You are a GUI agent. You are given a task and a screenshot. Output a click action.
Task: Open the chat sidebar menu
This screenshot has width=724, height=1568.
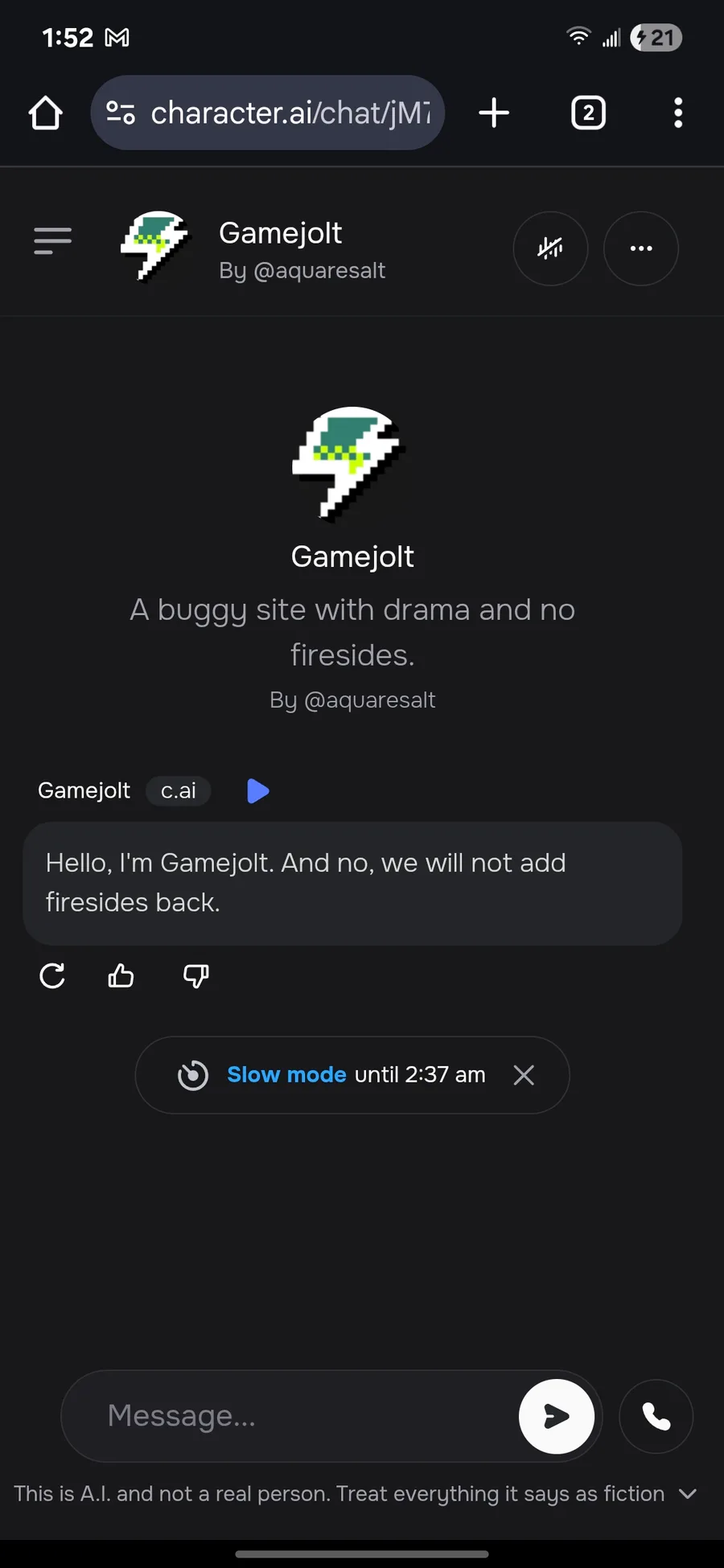click(x=53, y=240)
